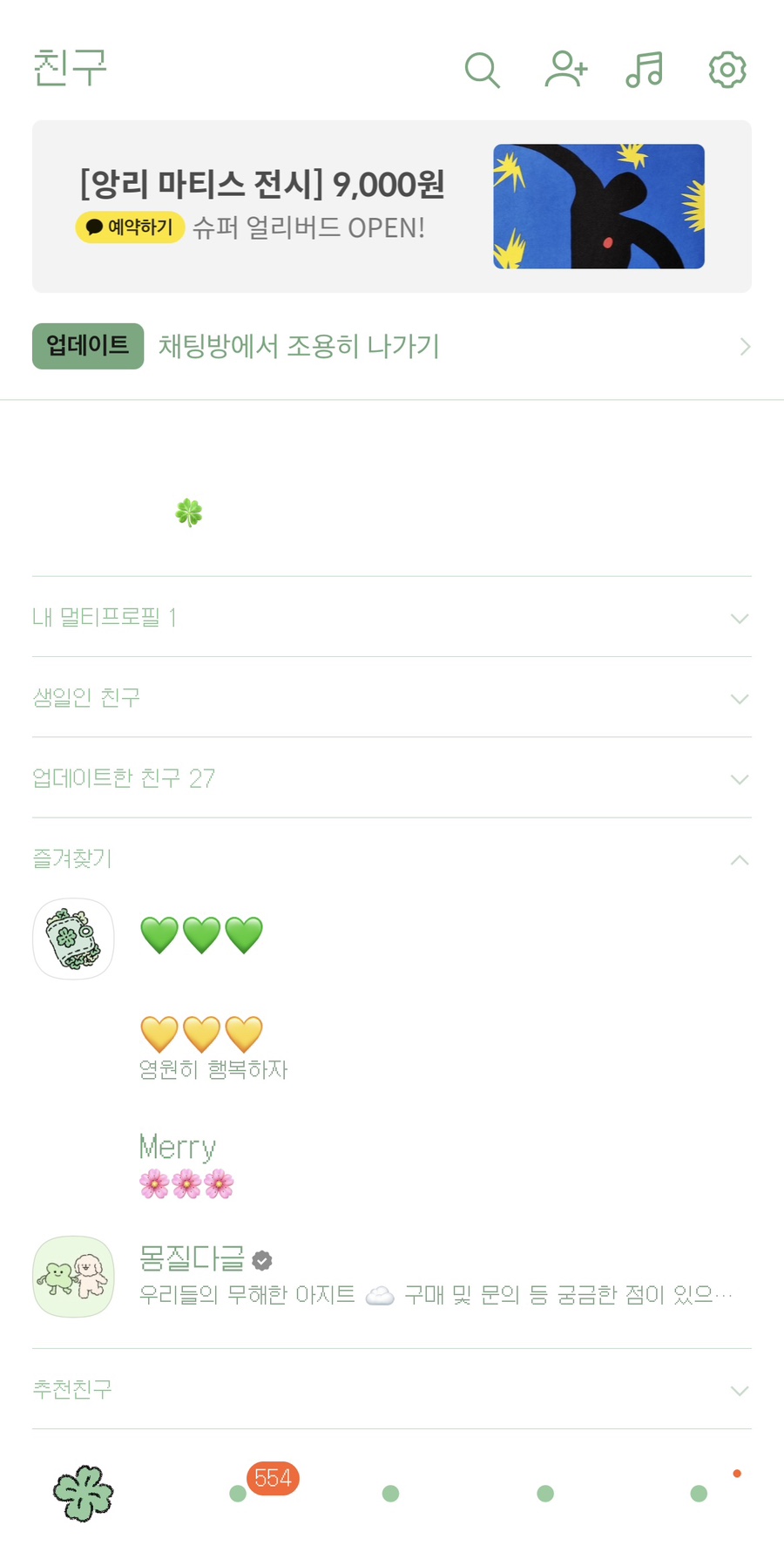Image resolution: width=784 pixels, height=1566 pixels.
Task: Expand the 추천친구 section
Action: [392, 1389]
